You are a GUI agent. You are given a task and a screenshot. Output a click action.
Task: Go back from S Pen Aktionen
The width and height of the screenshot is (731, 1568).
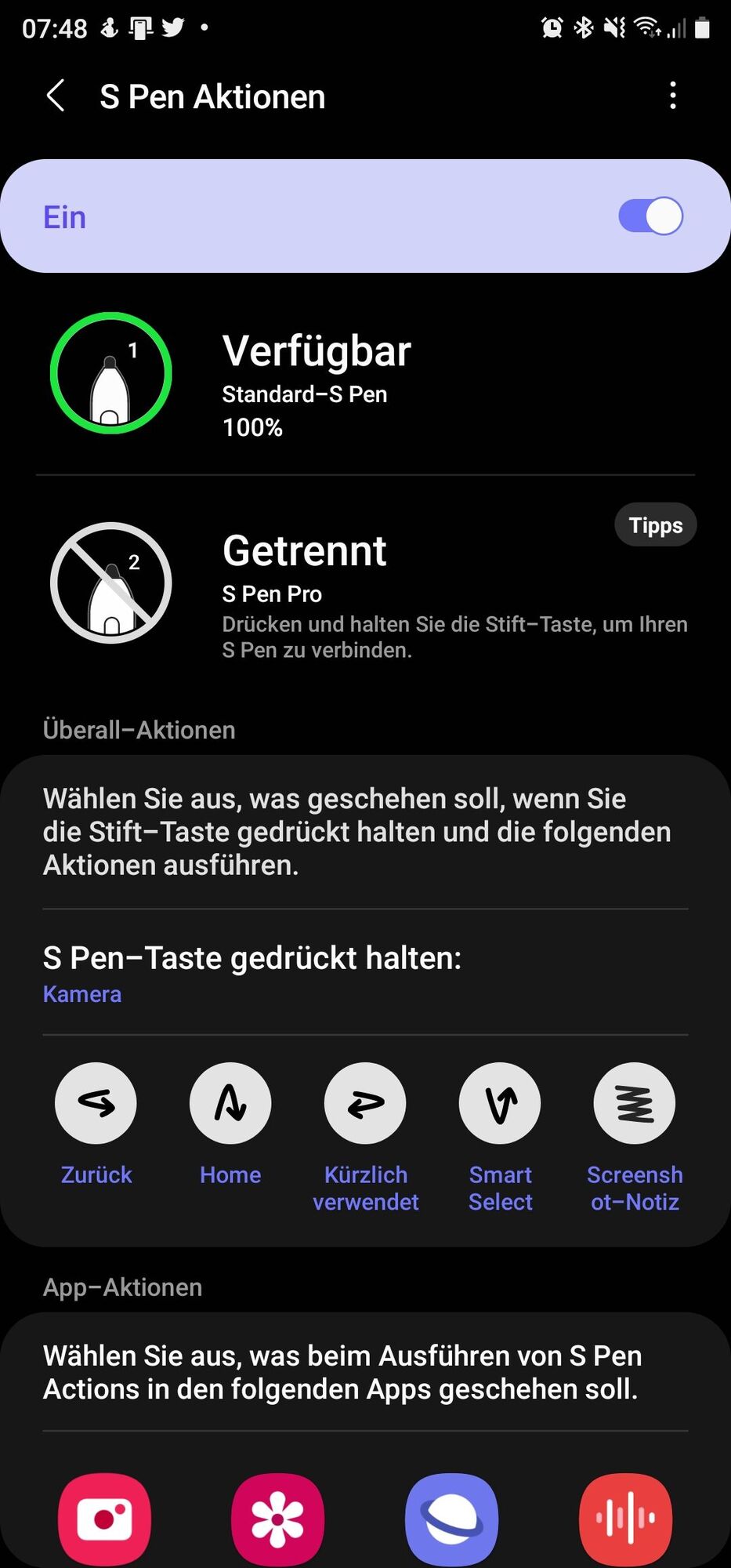click(x=56, y=96)
